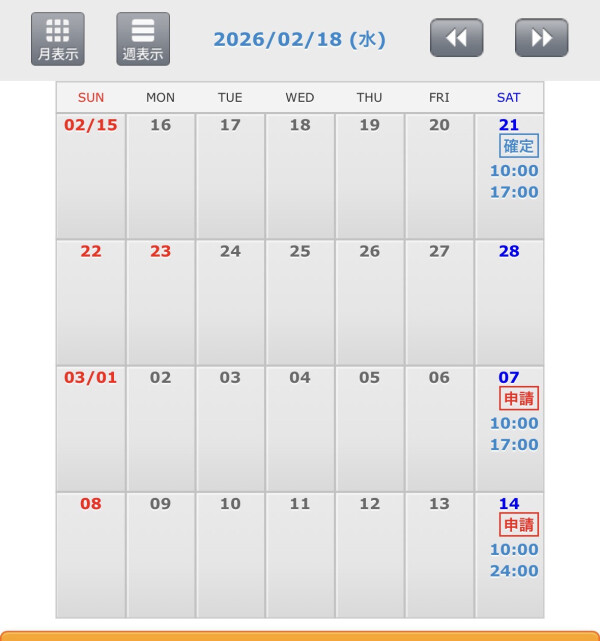Select the date February 18
The height and width of the screenshot is (641, 600).
(300, 126)
